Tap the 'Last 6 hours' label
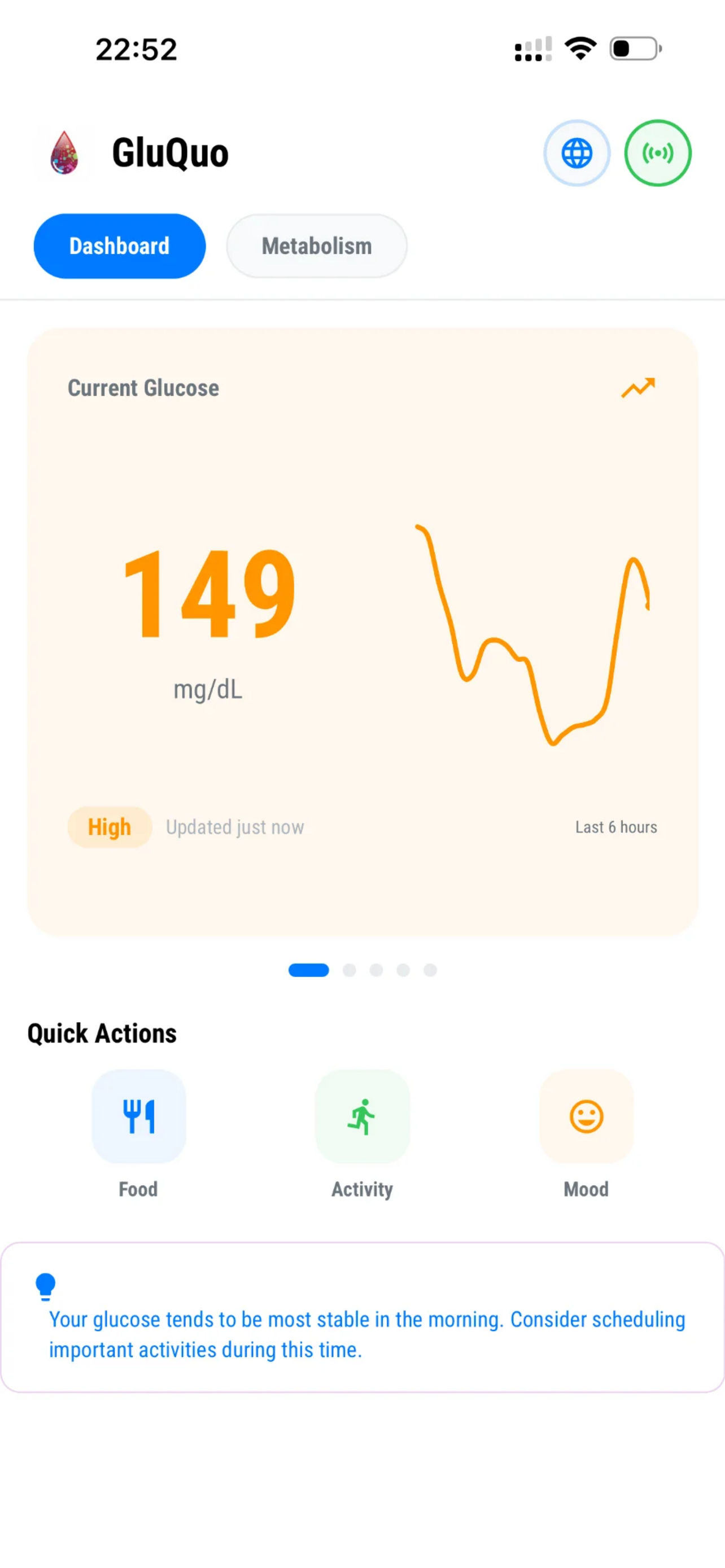Screen dimensions: 725x1568 (x=616, y=826)
